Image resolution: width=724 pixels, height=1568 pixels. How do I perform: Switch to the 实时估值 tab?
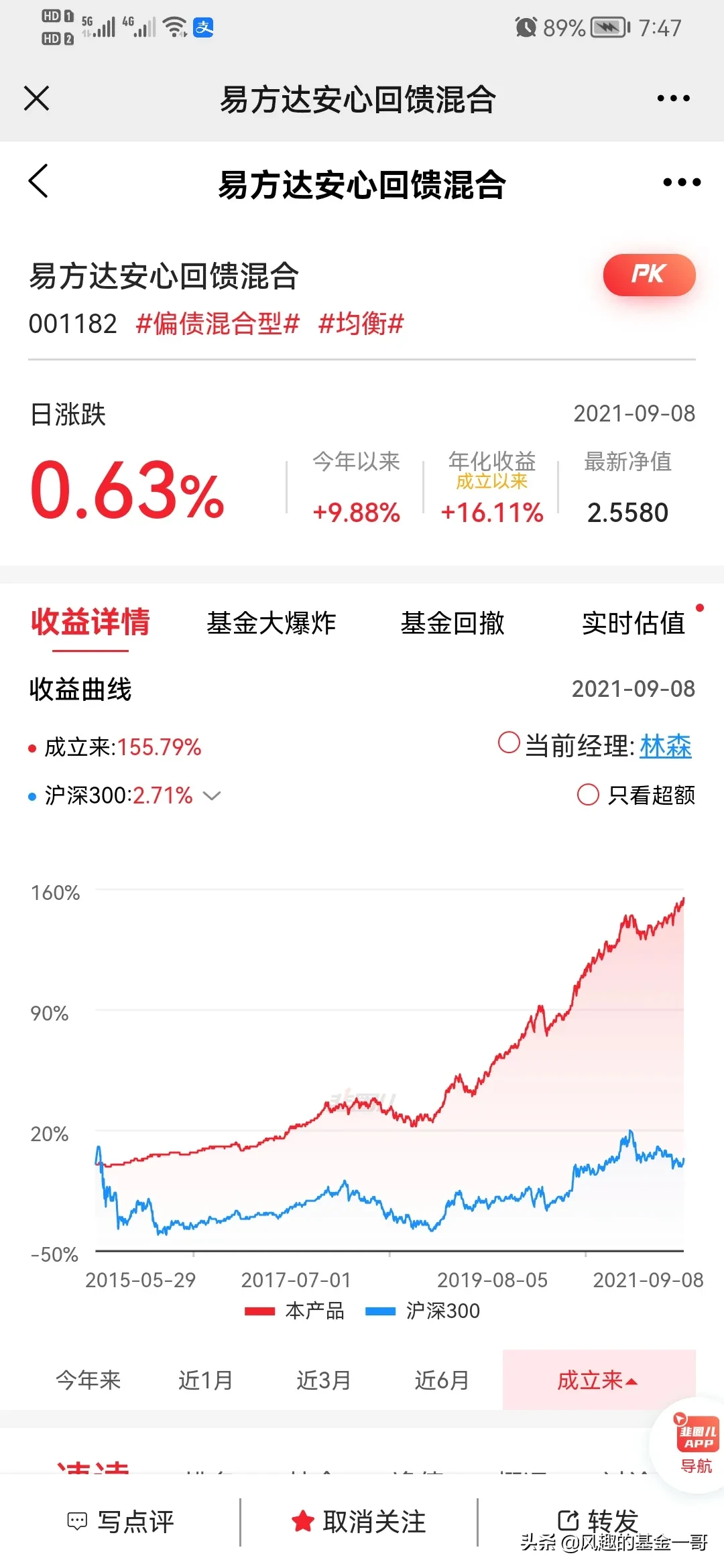[634, 623]
